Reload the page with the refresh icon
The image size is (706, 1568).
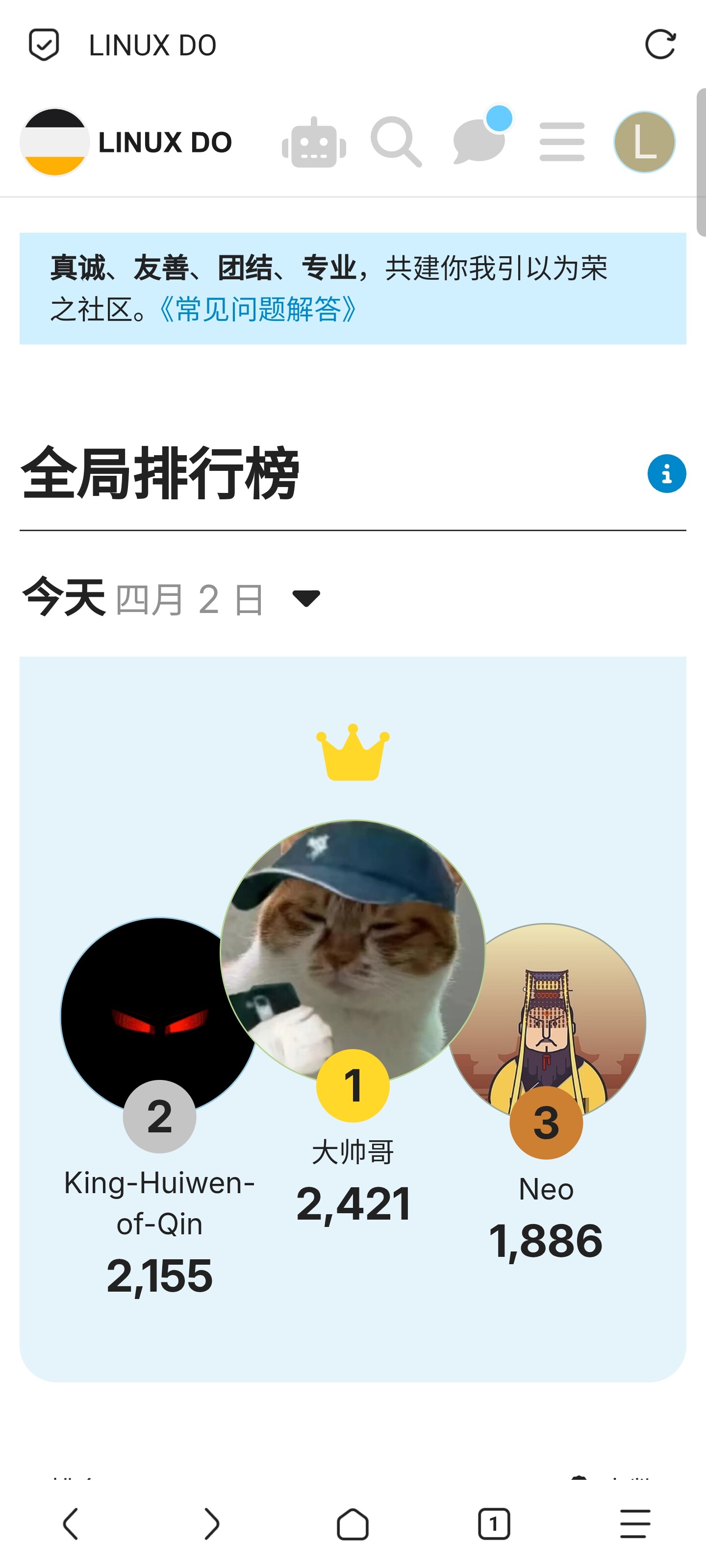point(660,45)
